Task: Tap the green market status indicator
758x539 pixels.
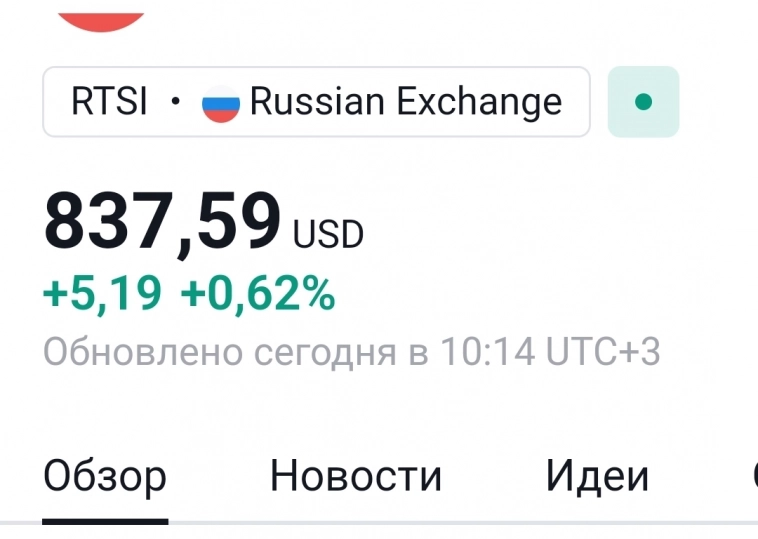Action: coord(643,102)
